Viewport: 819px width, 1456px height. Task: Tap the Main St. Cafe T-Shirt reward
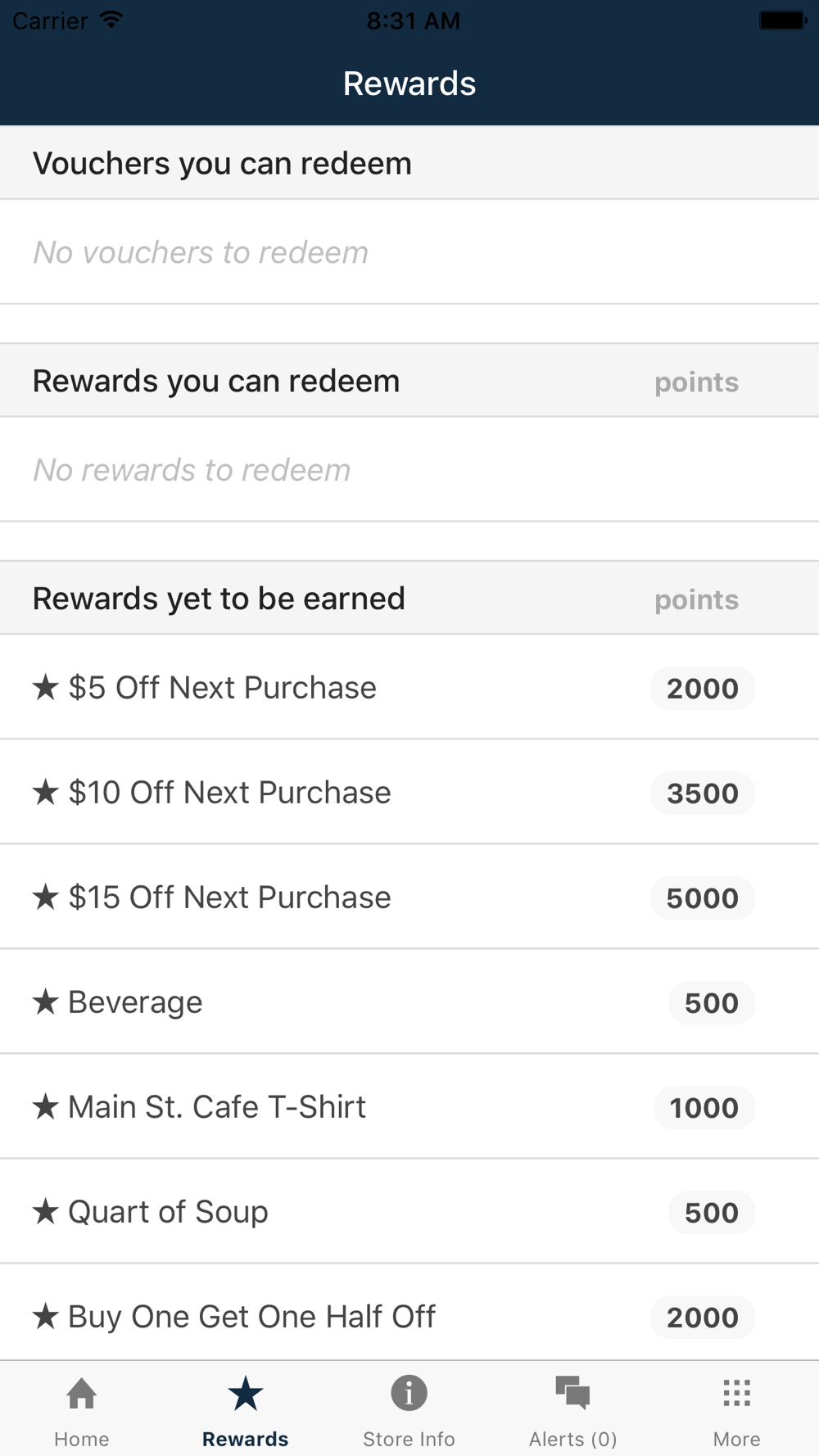point(409,1106)
